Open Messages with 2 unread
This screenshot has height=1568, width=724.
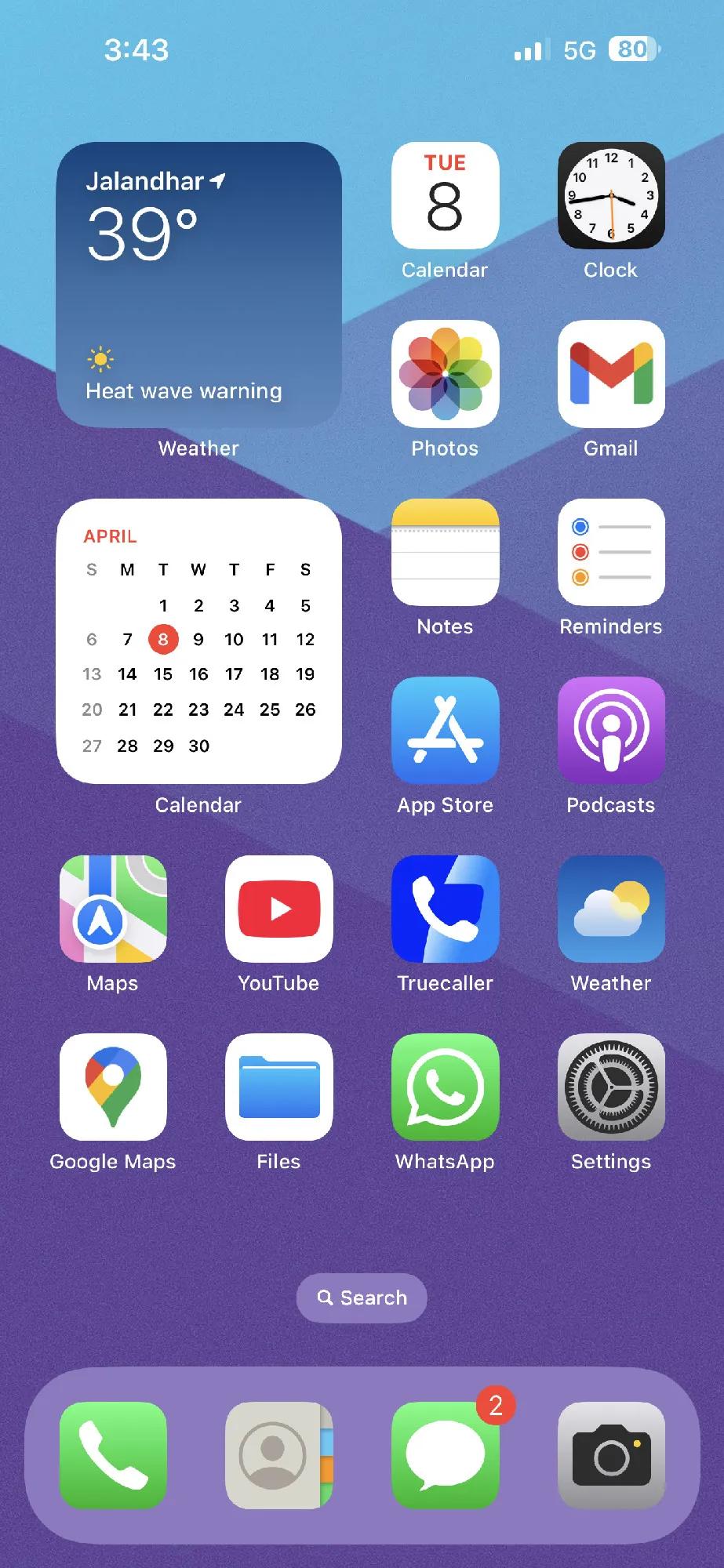[445, 1455]
